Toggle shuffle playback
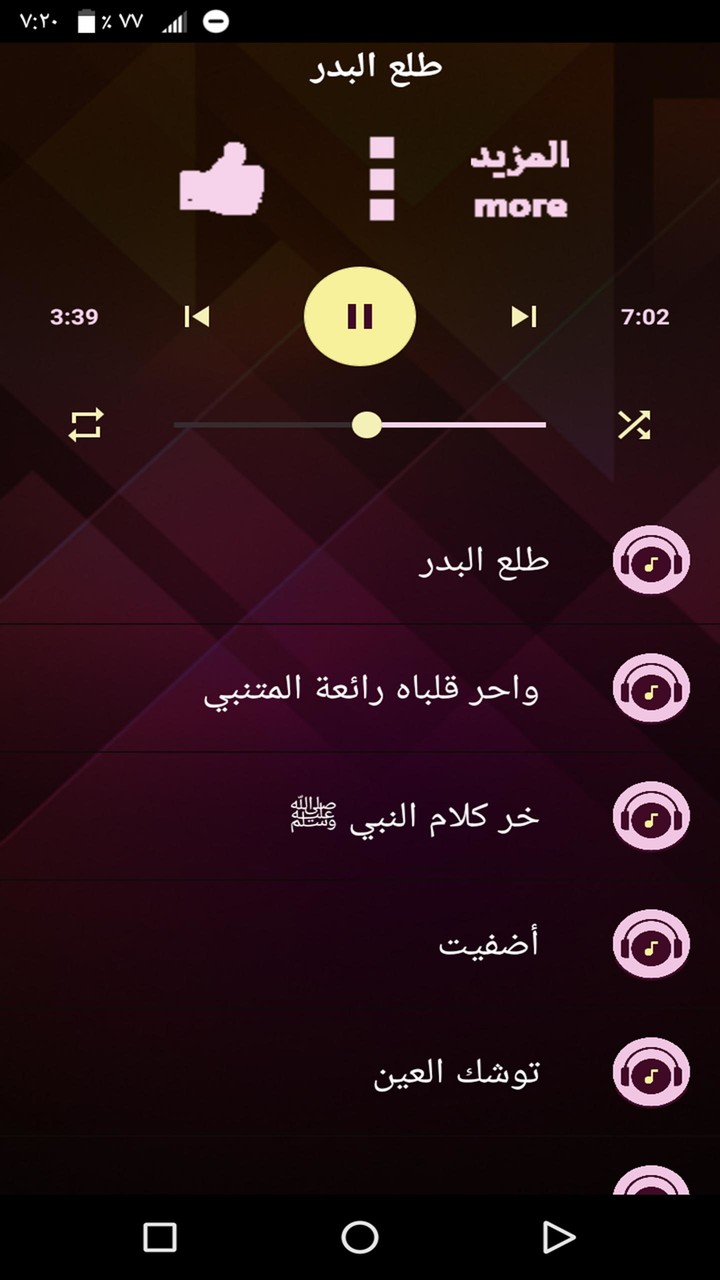 (x=634, y=425)
